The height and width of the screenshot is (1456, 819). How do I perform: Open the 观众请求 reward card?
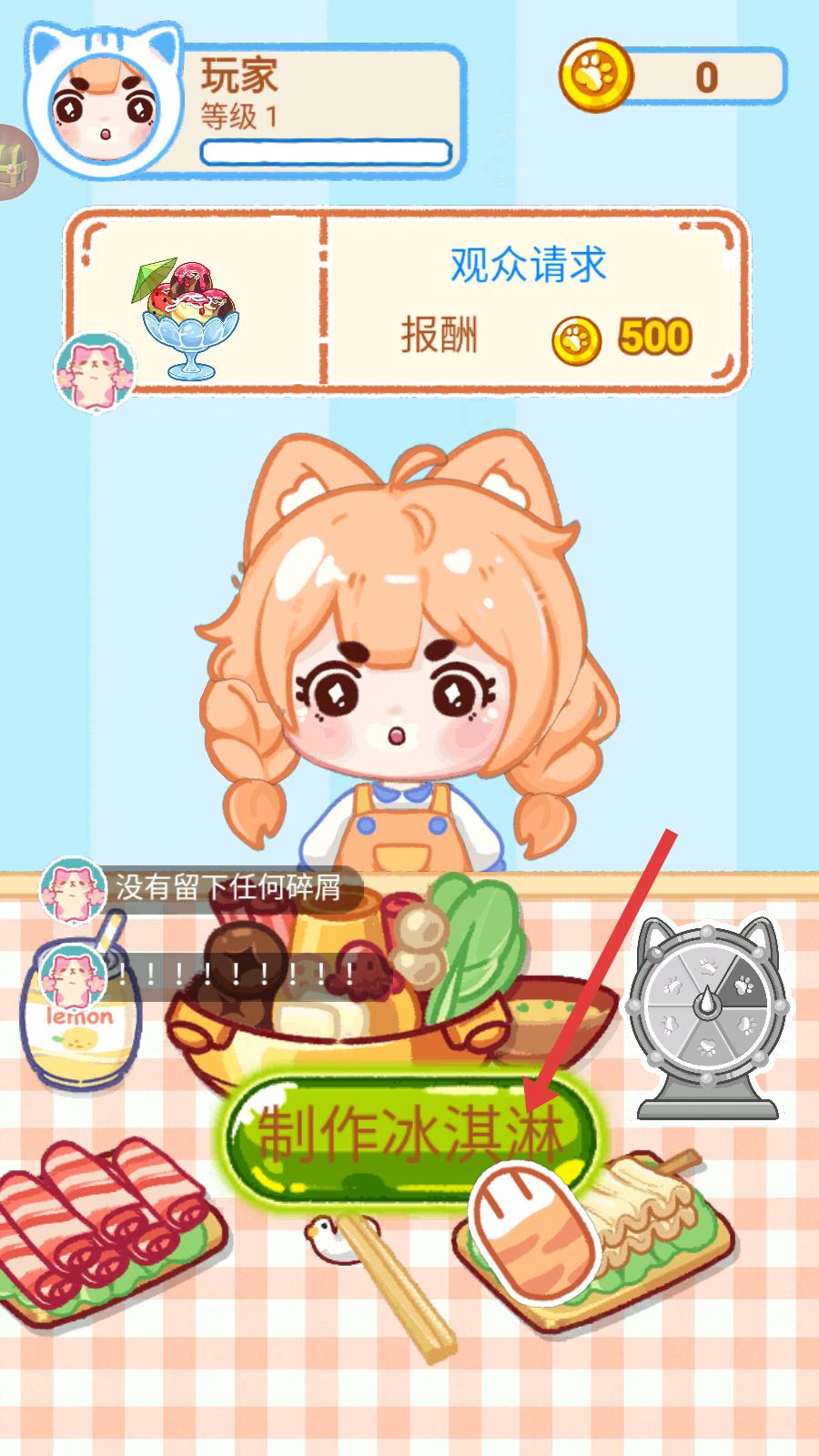pyautogui.click(x=406, y=300)
